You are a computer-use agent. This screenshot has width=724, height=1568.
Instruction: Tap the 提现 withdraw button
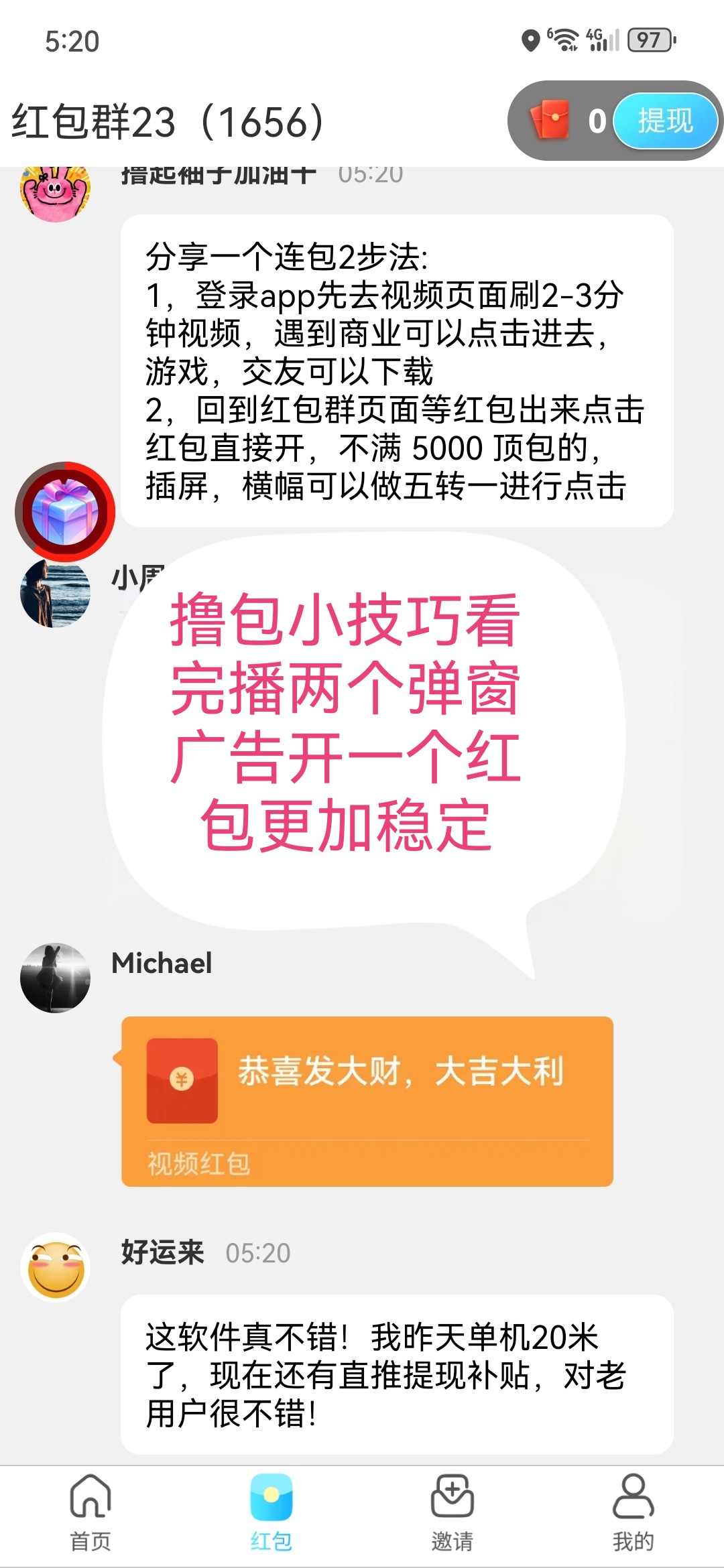tap(665, 121)
